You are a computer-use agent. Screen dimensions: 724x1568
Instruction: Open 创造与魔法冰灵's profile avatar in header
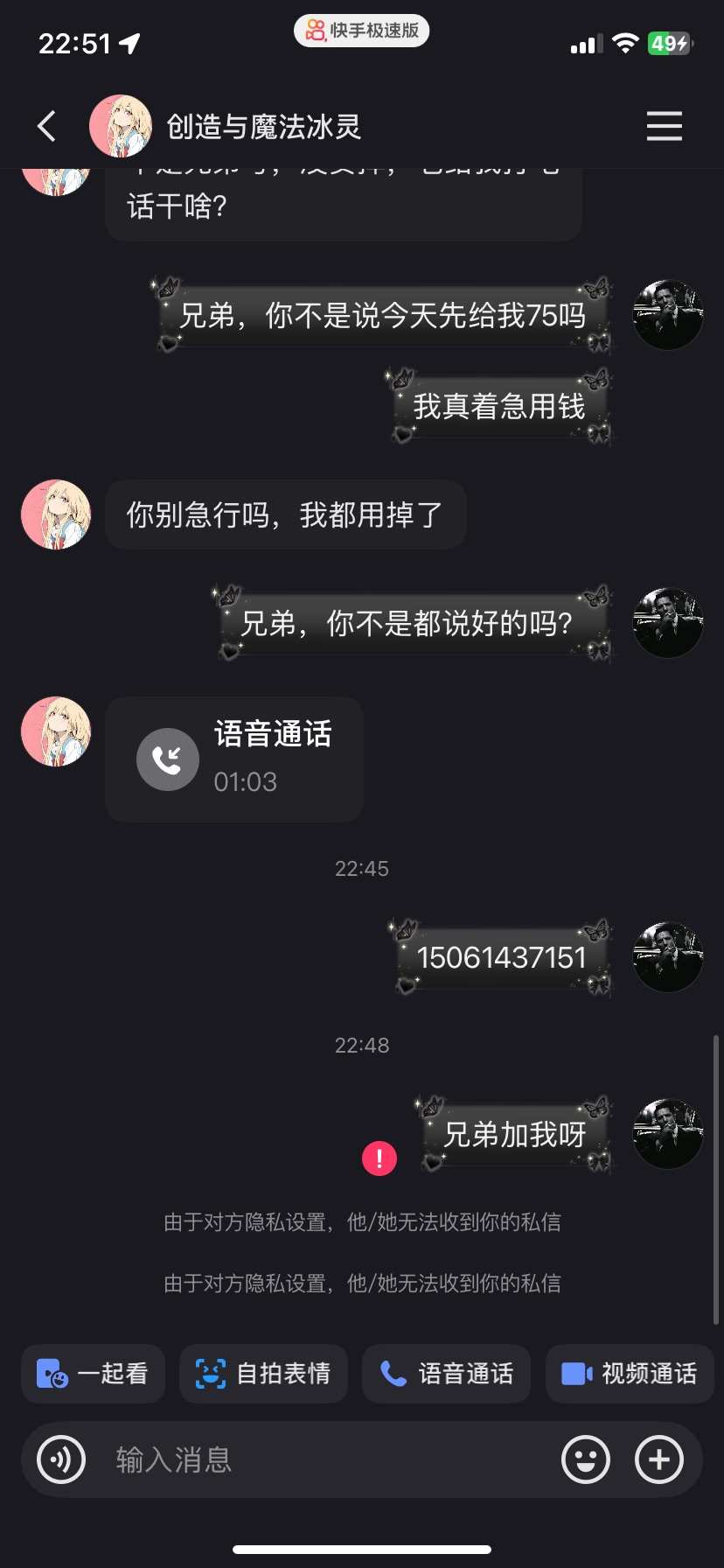pyautogui.click(x=121, y=126)
